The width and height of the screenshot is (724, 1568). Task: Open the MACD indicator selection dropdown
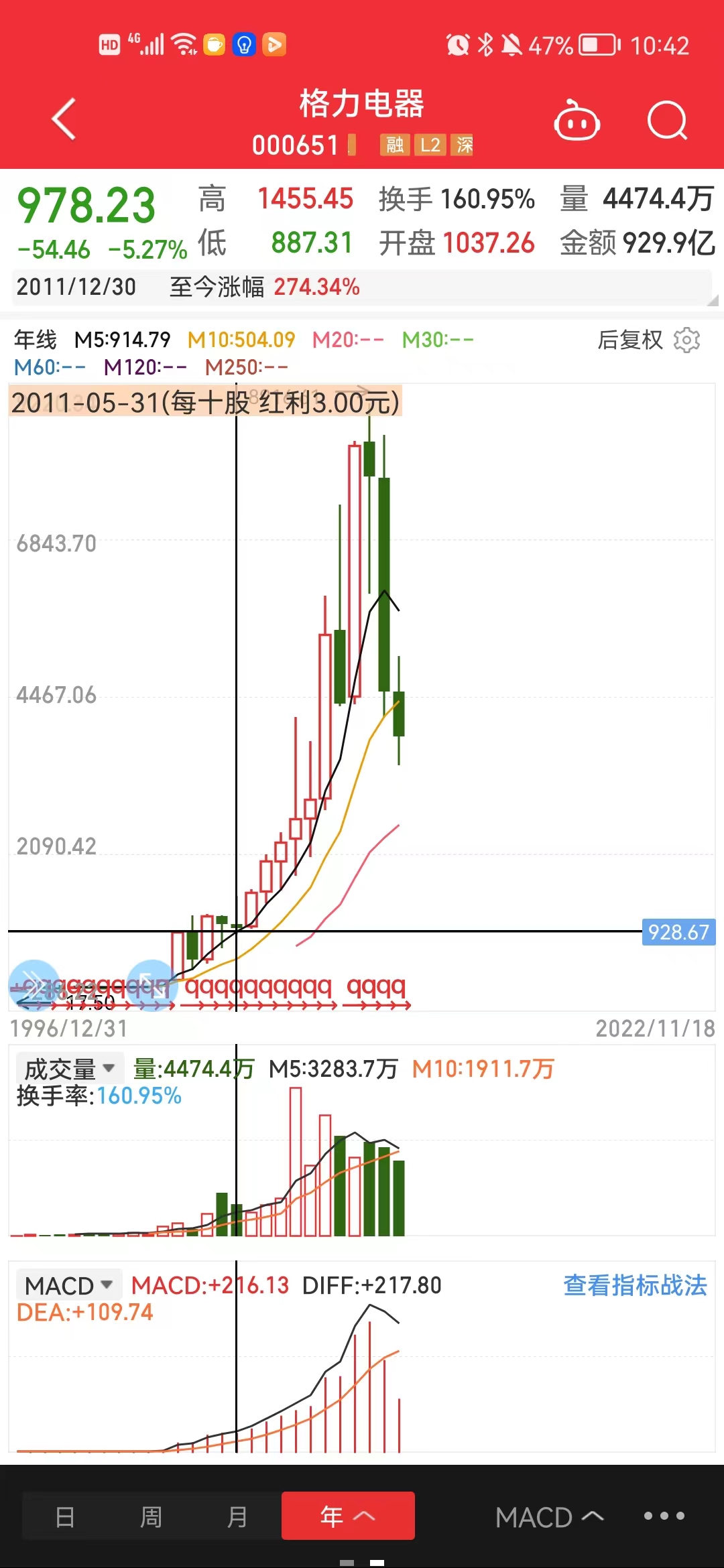(x=68, y=1285)
